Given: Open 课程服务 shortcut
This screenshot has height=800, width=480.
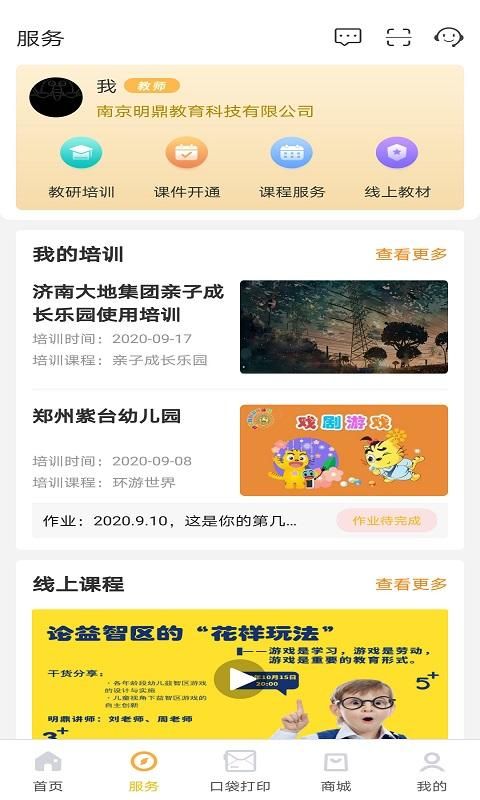Looking at the screenshot, I should point(292,168).
